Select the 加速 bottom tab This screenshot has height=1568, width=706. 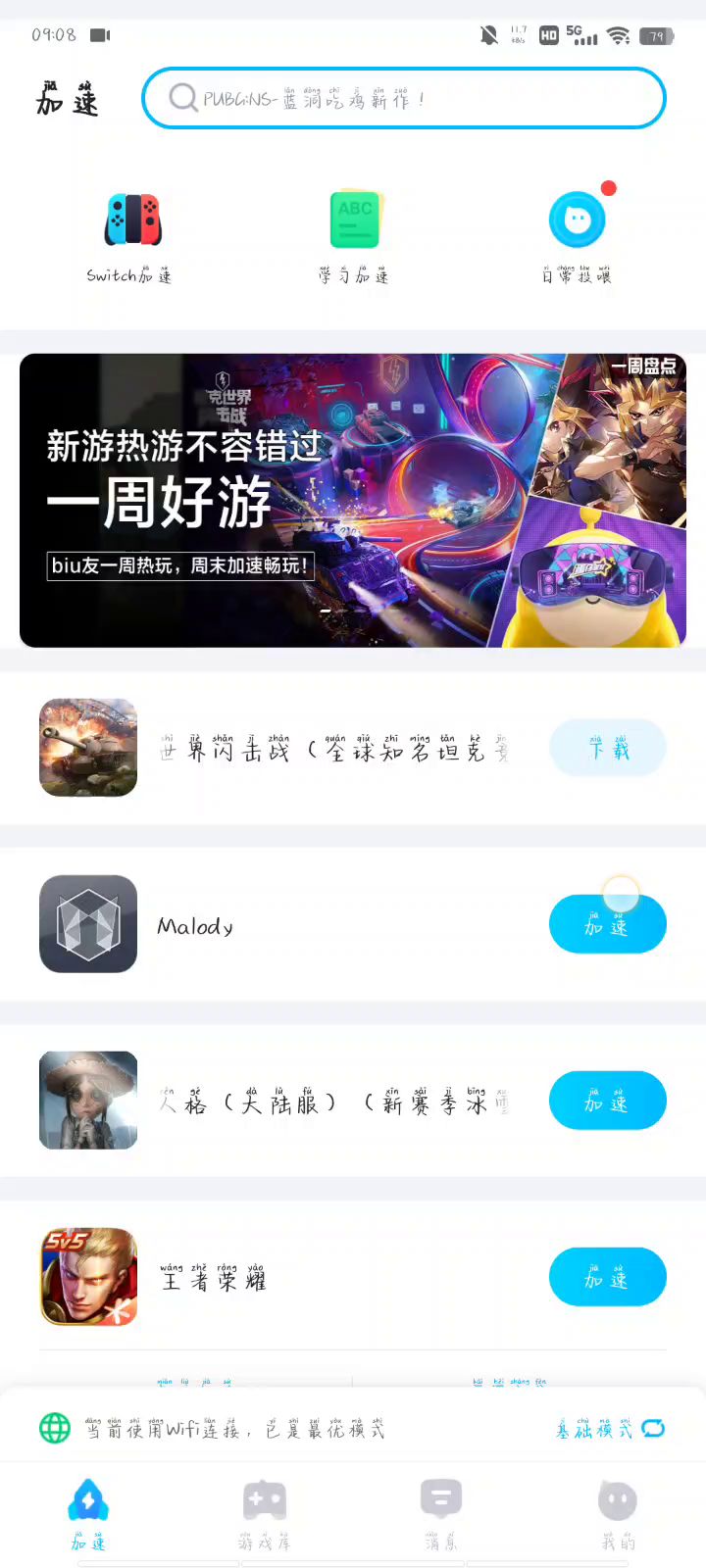88,1514
